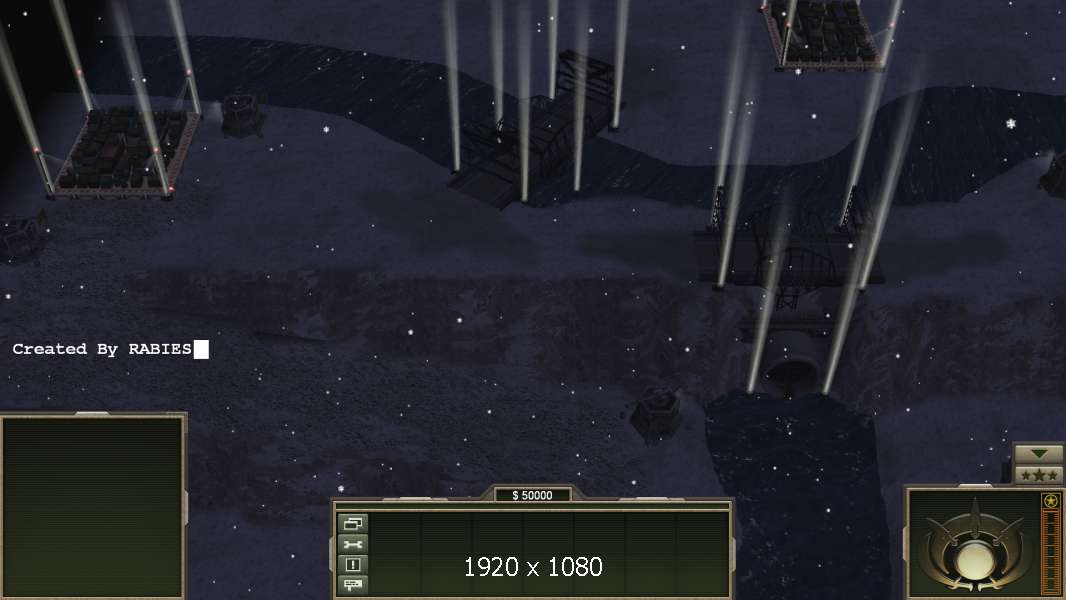Tap the chat message icon button
This screenshot has height=600, width=1066.
click(352, 584)
